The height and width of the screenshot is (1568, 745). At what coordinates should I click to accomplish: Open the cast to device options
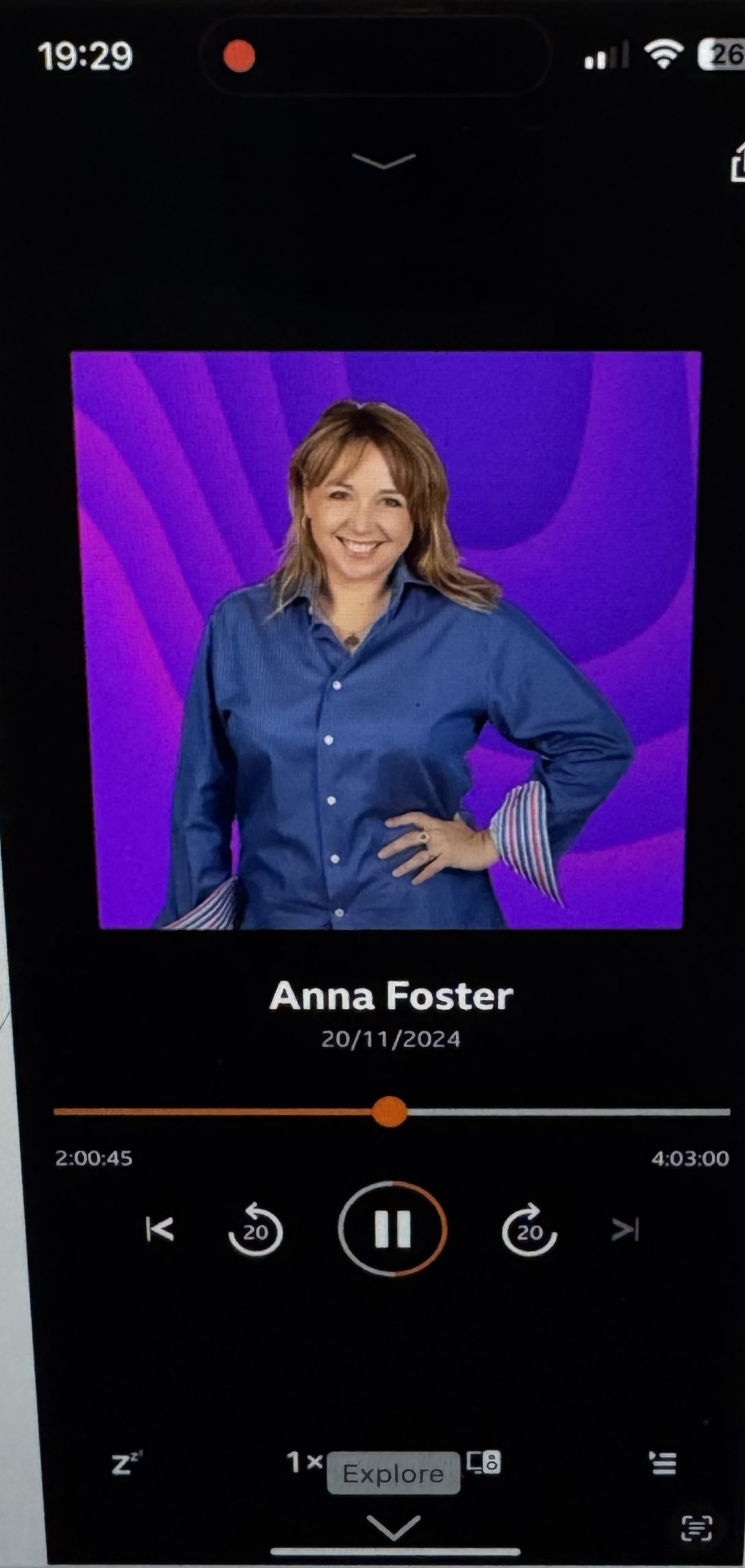(484, 1463)
